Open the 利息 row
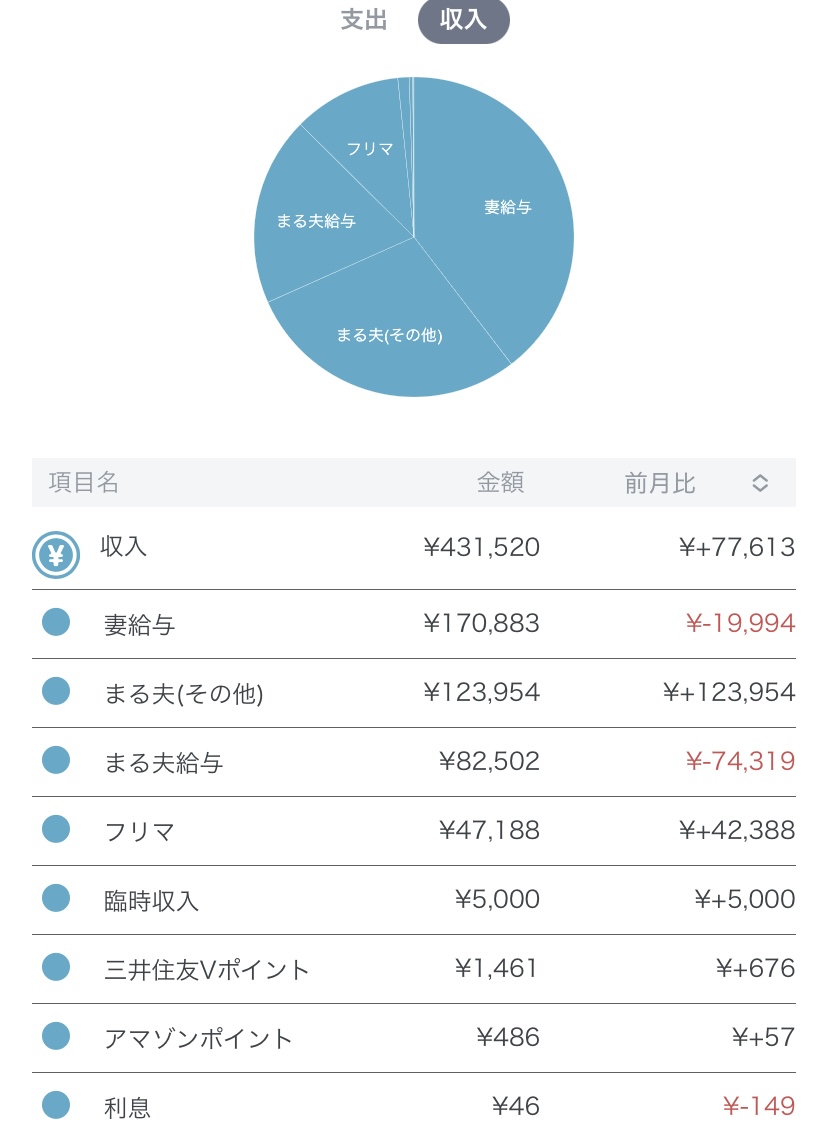828x1131 pixels. (x=413, y=1106)
